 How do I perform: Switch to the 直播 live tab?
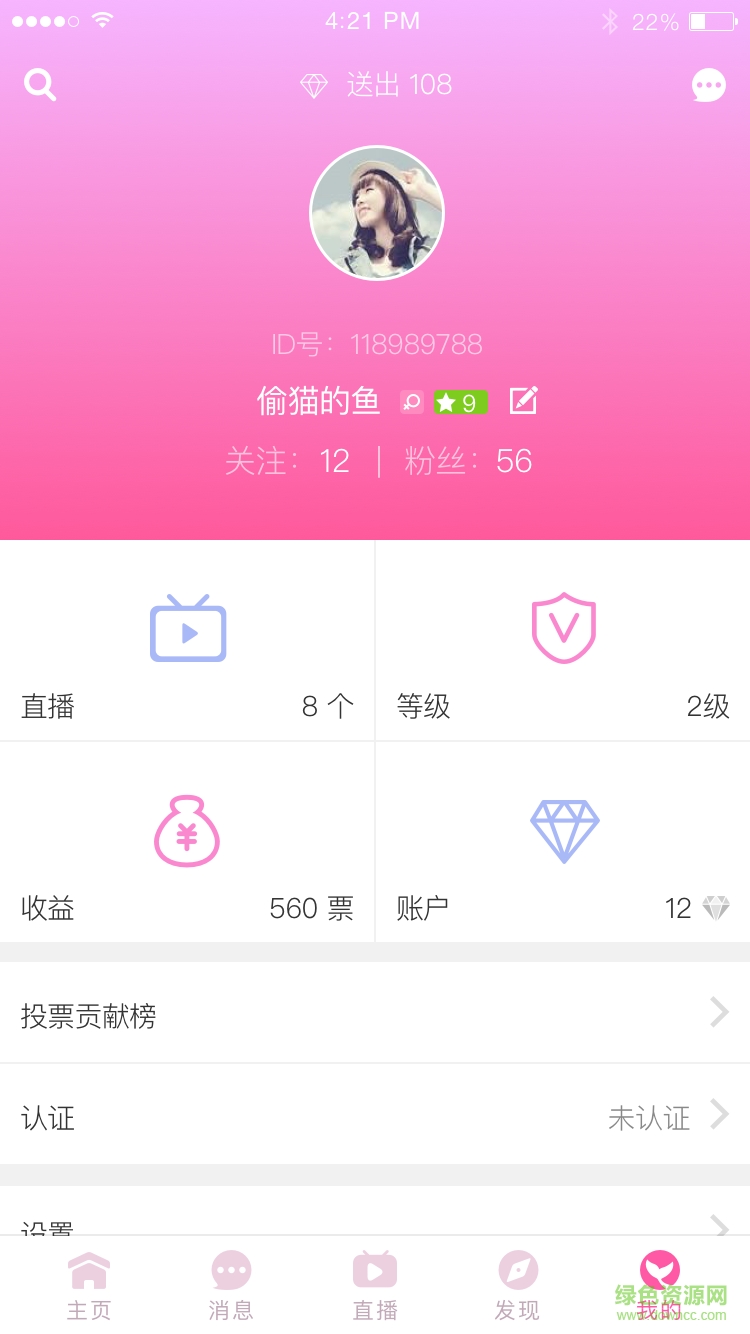[x=375, y=1286]
